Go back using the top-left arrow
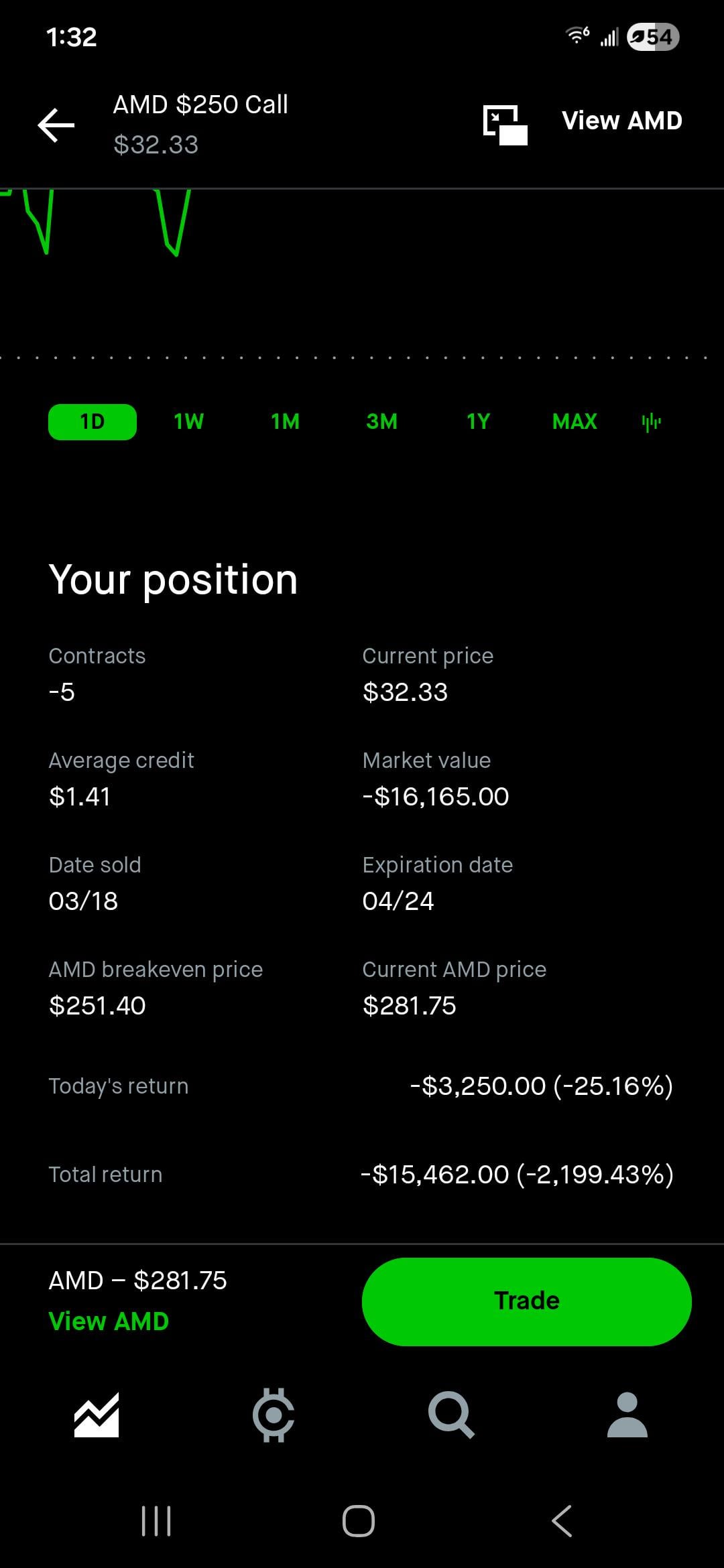724x1568 pixels. 56,125
